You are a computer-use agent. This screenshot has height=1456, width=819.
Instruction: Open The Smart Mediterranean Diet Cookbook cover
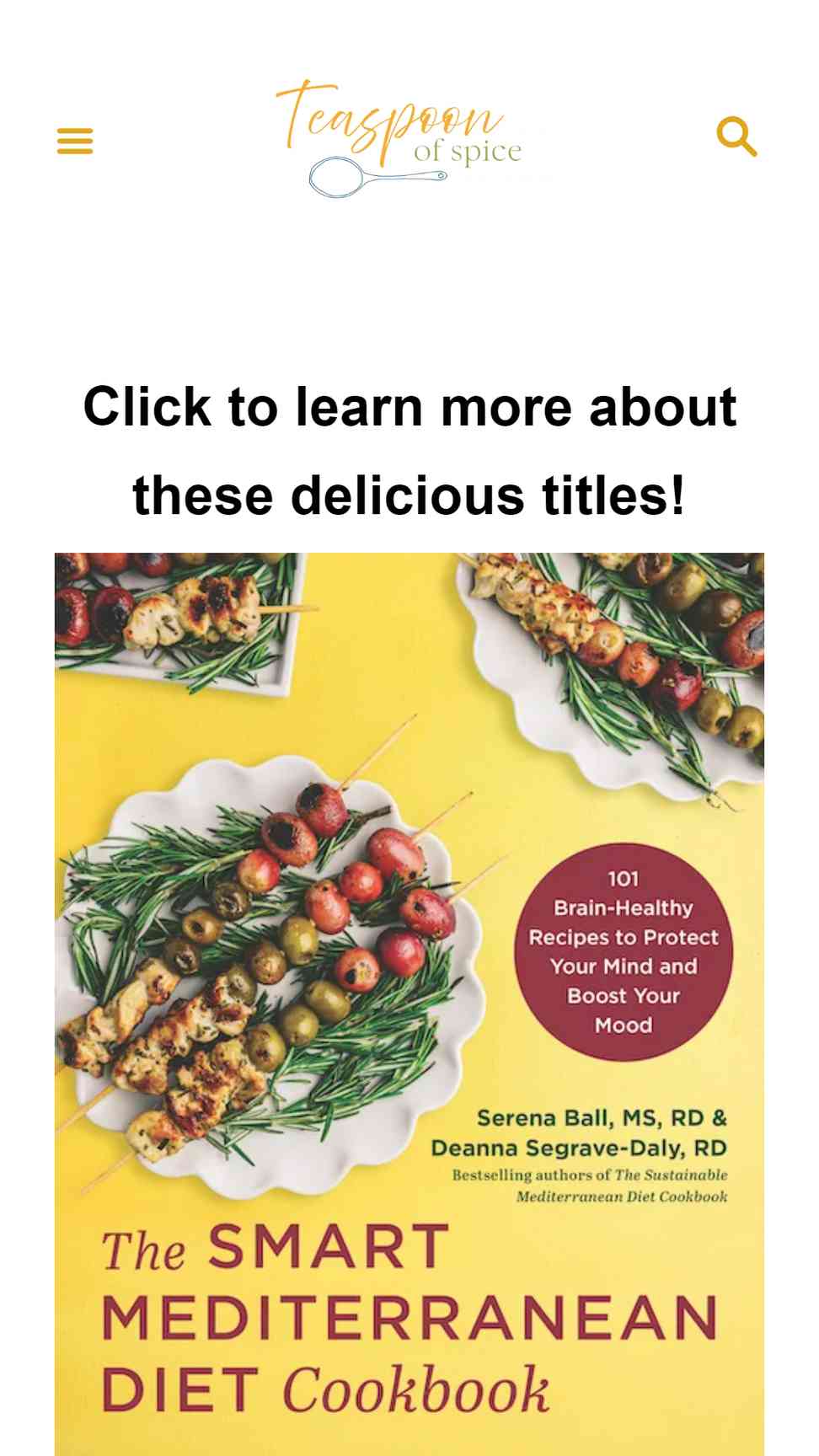pos(409,1004)
